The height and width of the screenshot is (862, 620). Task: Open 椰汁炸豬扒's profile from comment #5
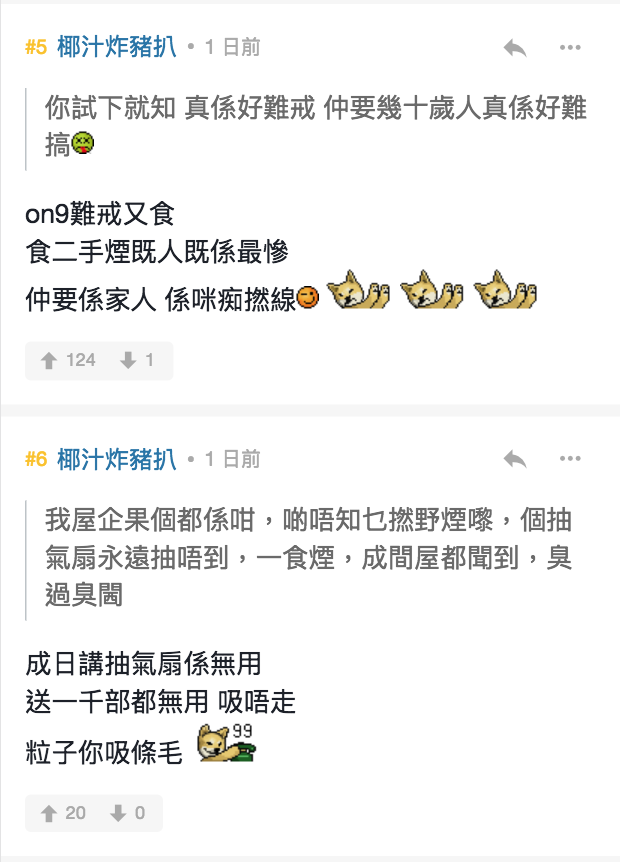coord(117,47)
